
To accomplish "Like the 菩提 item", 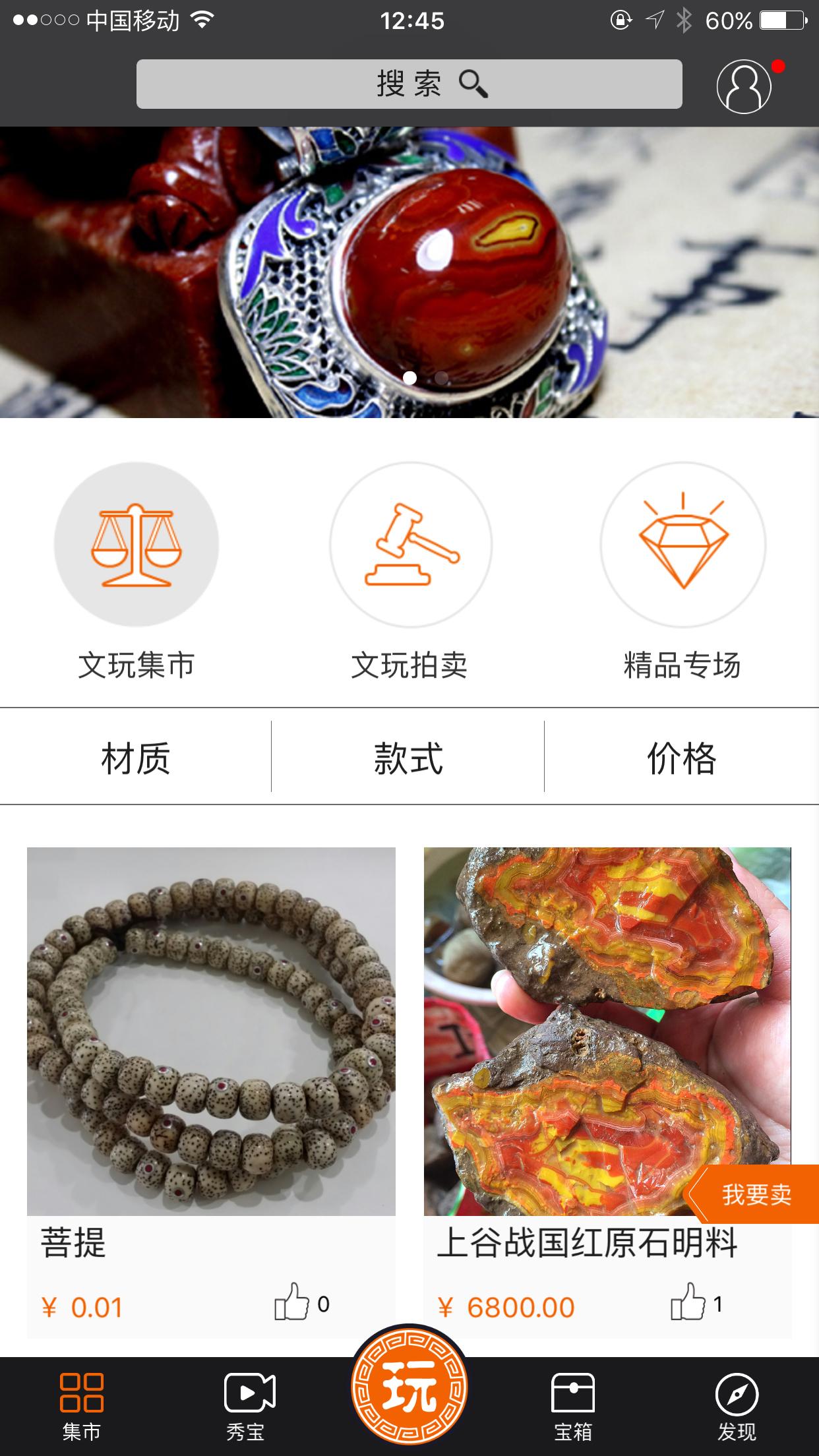I will (x=292, y=1301).
